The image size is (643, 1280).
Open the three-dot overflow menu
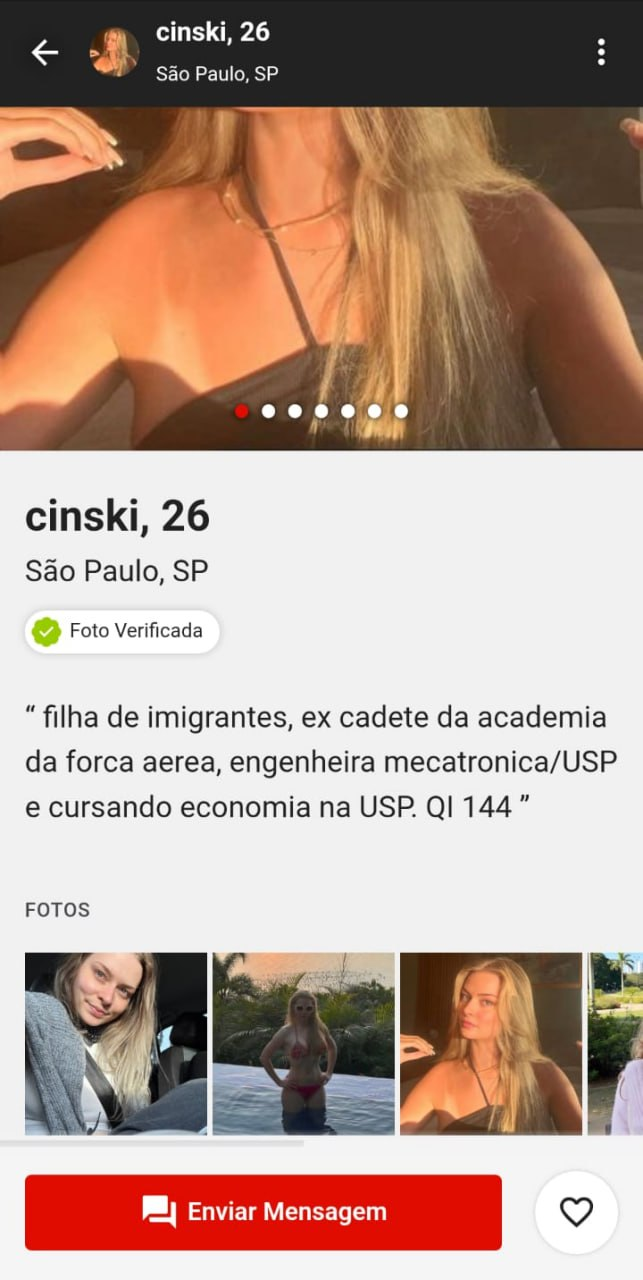[x=601, y=52]
